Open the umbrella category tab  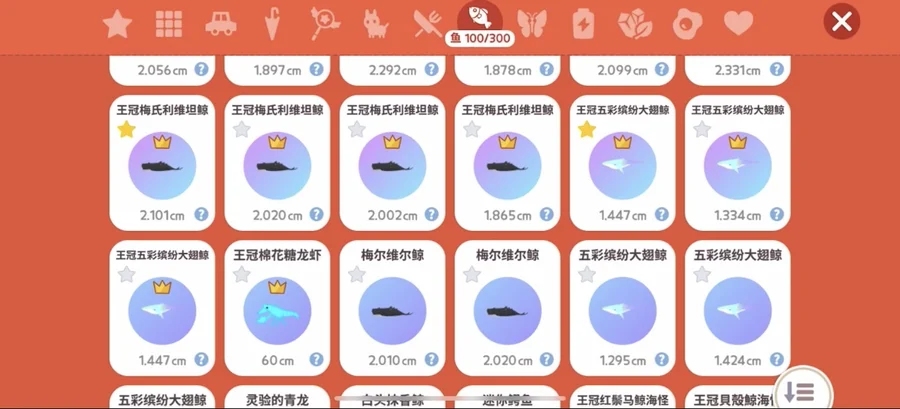click(x=272, y=22)
